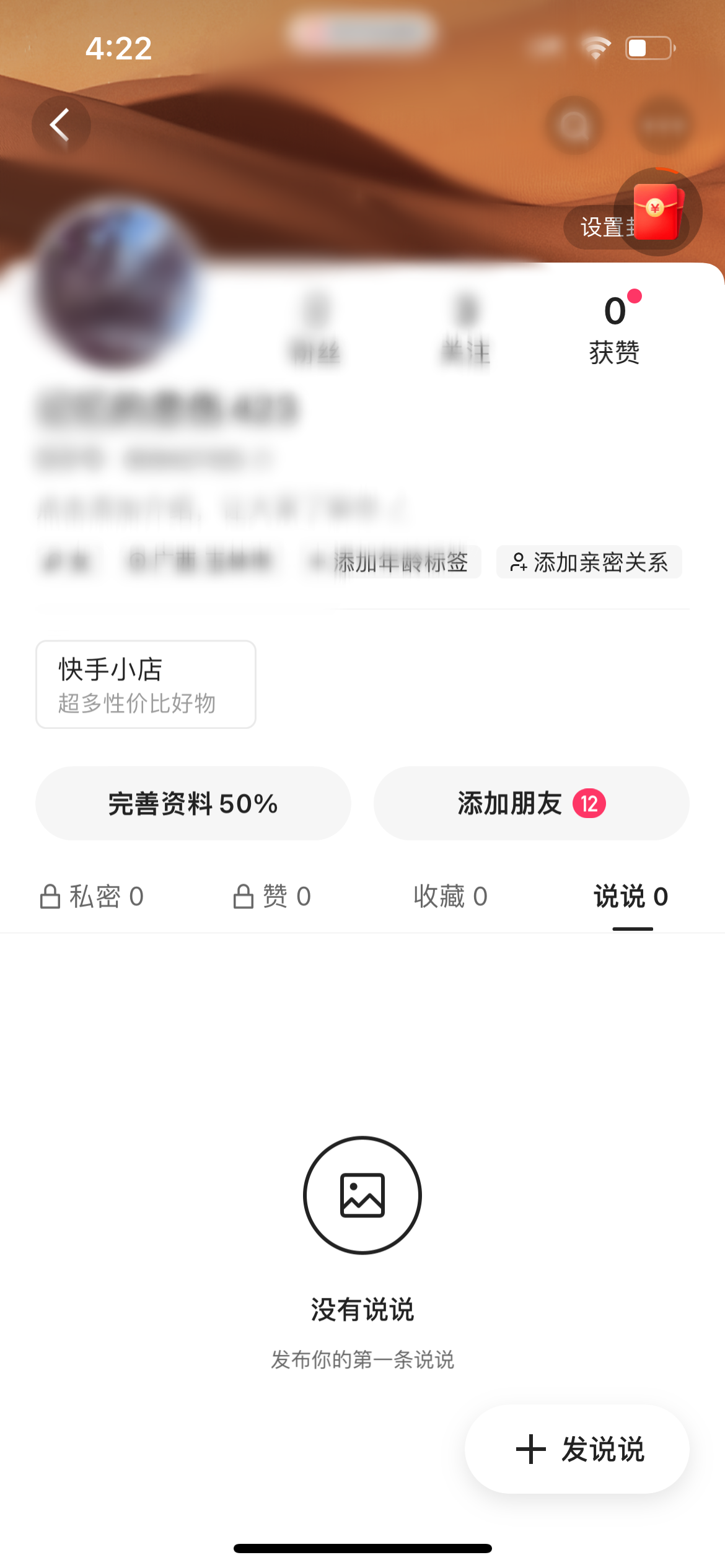Tap 发说说 to publish first post

click(579, 1448)
